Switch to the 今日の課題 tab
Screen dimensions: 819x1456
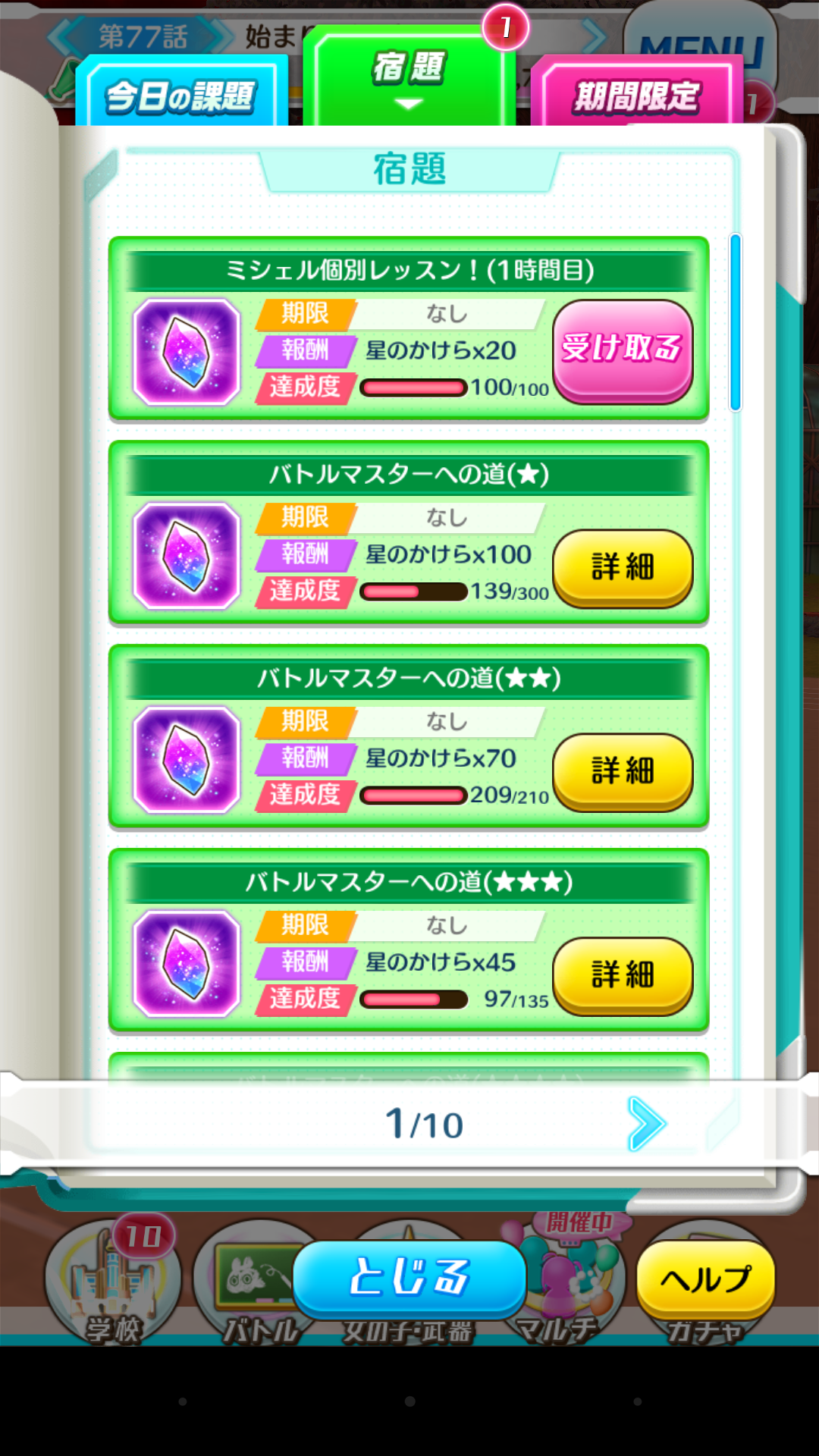(x=181, y=95)
